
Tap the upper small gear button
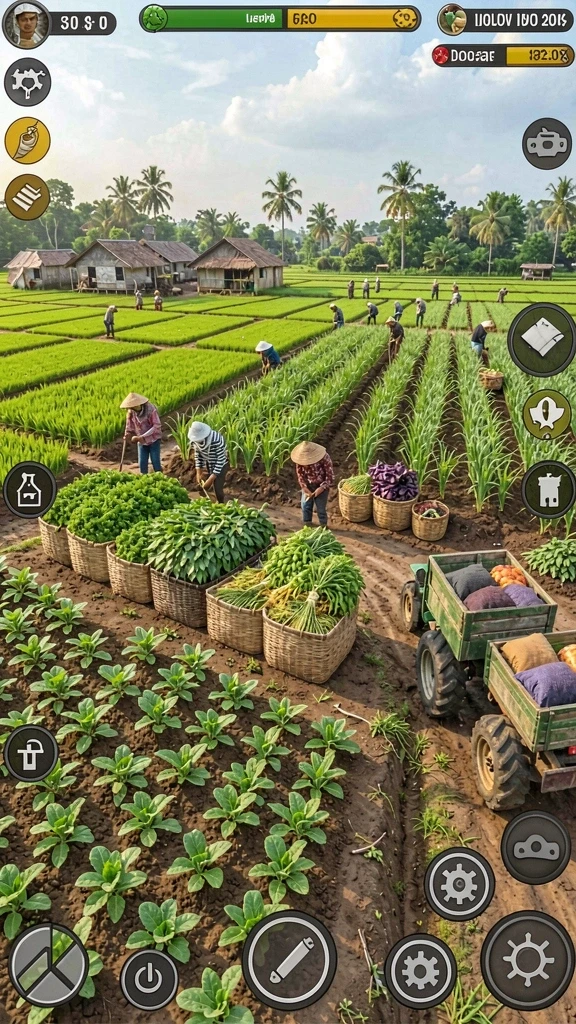(x=459, y=884)
